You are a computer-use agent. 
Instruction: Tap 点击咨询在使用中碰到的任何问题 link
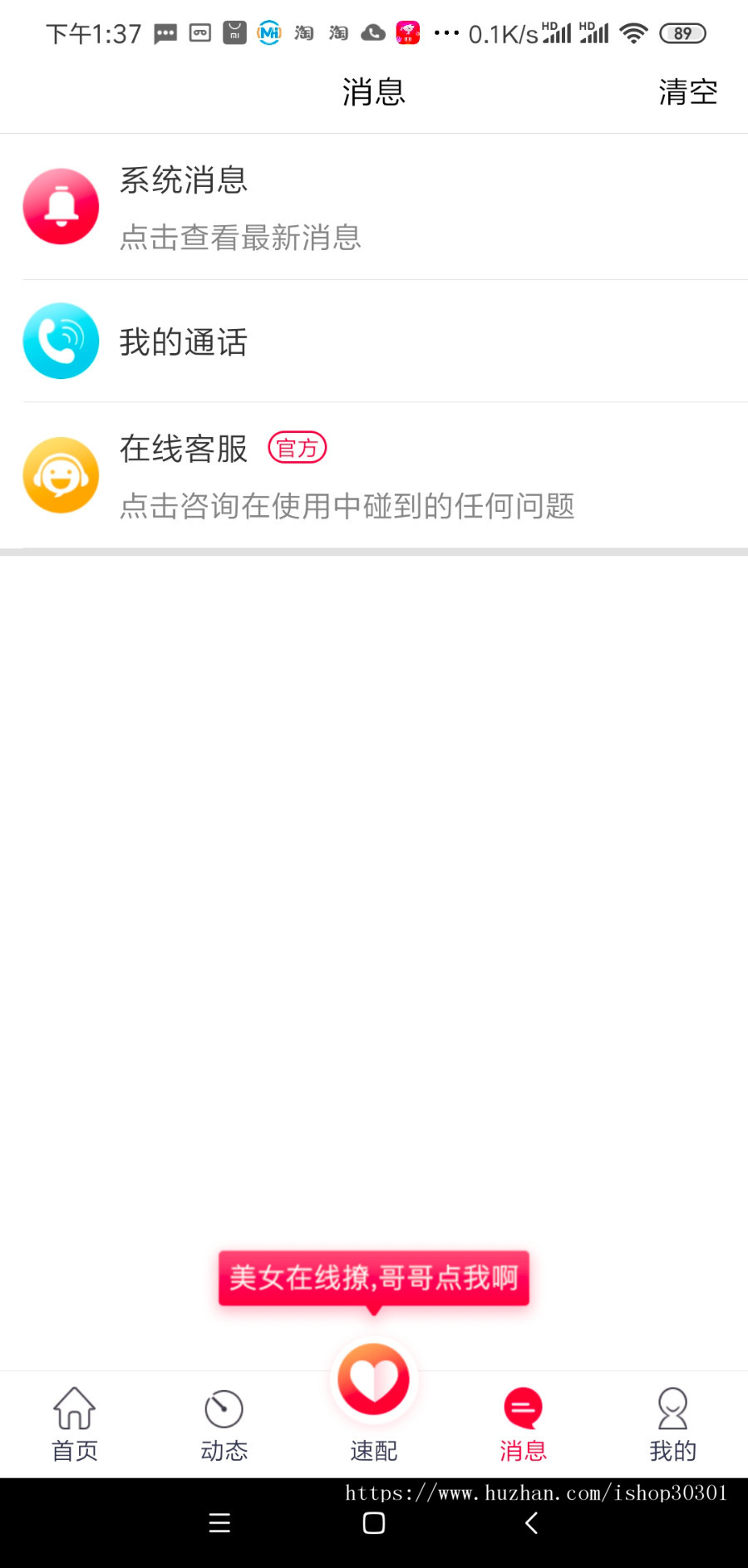[347, 505]
